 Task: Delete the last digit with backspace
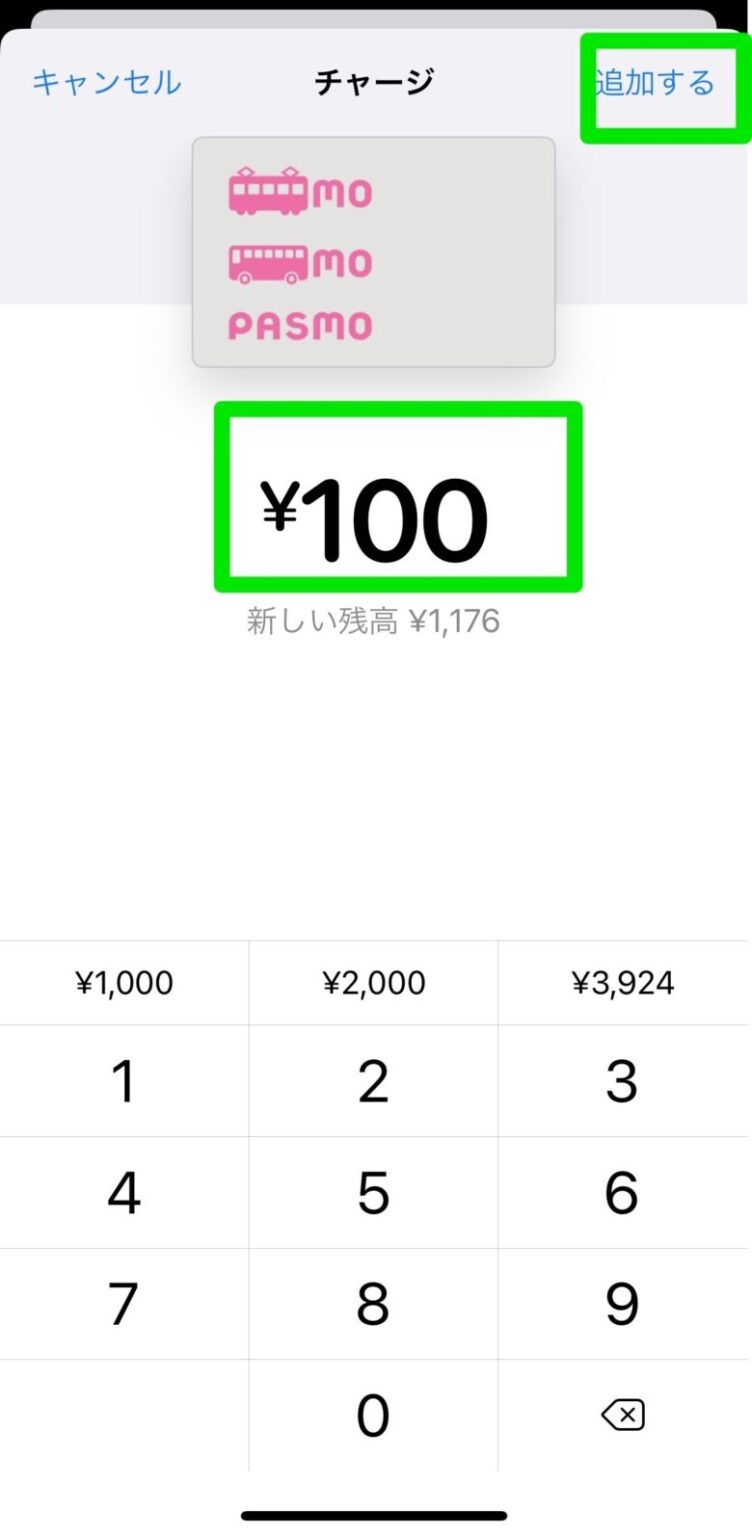click(x=622, y=1415)
